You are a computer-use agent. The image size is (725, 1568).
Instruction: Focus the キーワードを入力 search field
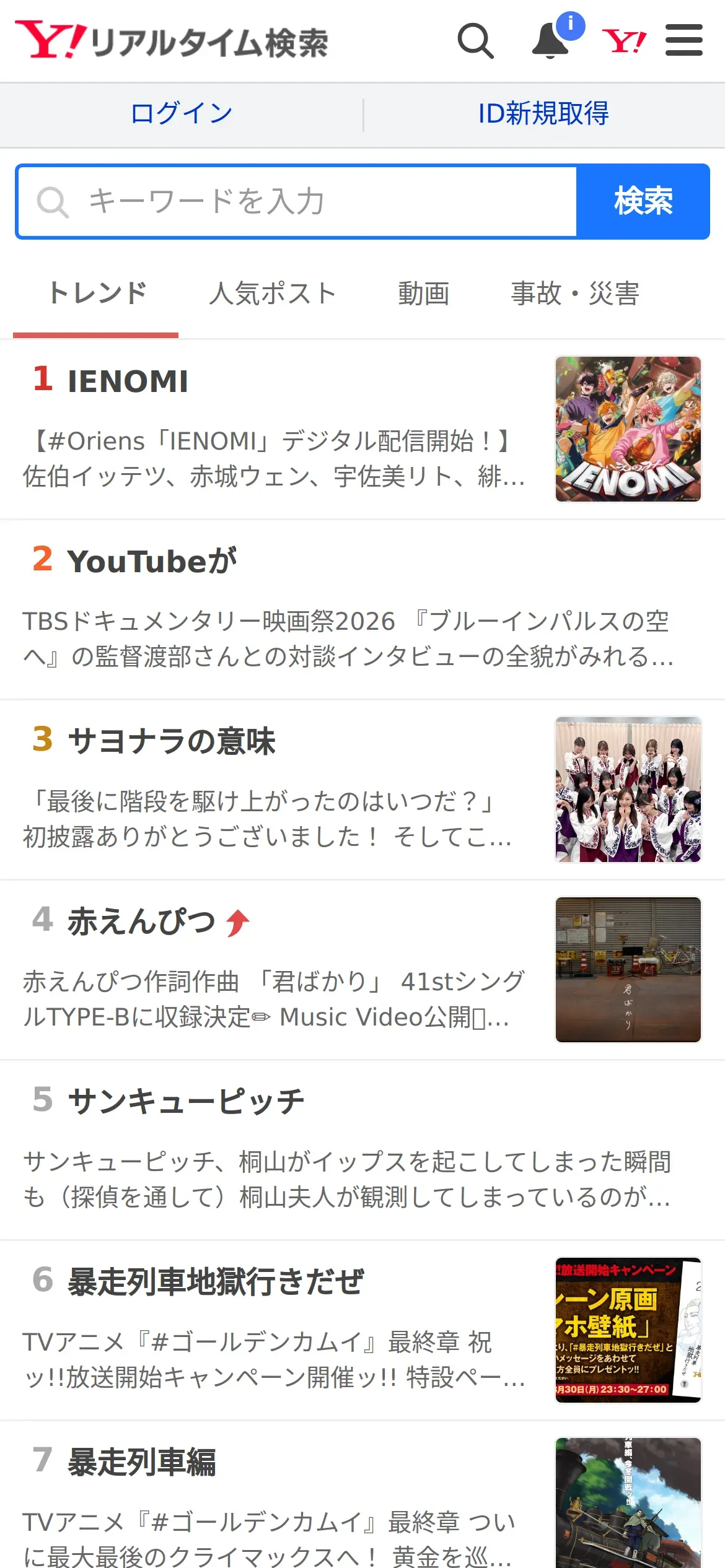(x=297, y=201)
